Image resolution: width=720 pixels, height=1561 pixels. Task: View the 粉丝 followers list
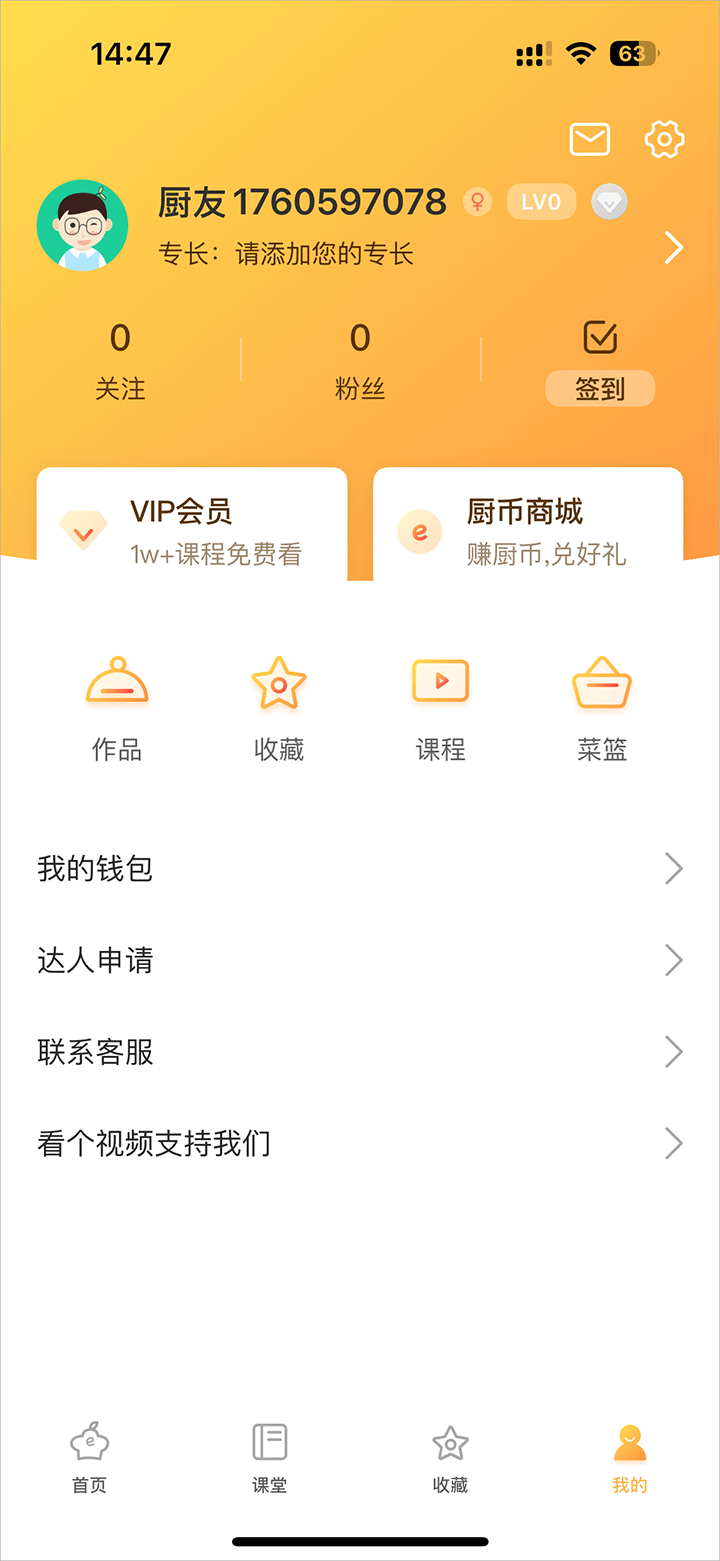coord(360,361)
